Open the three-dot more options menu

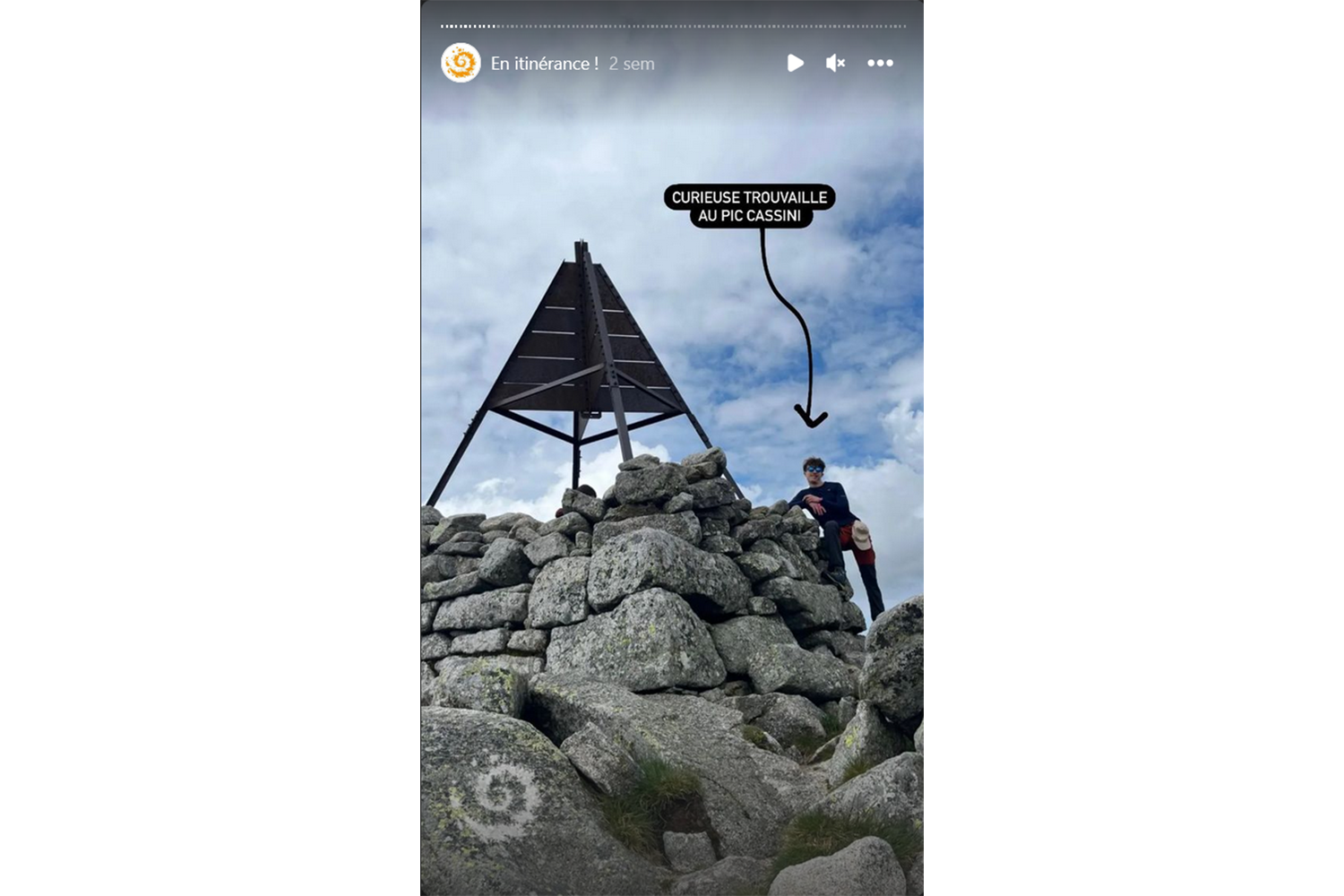(880, 63)
